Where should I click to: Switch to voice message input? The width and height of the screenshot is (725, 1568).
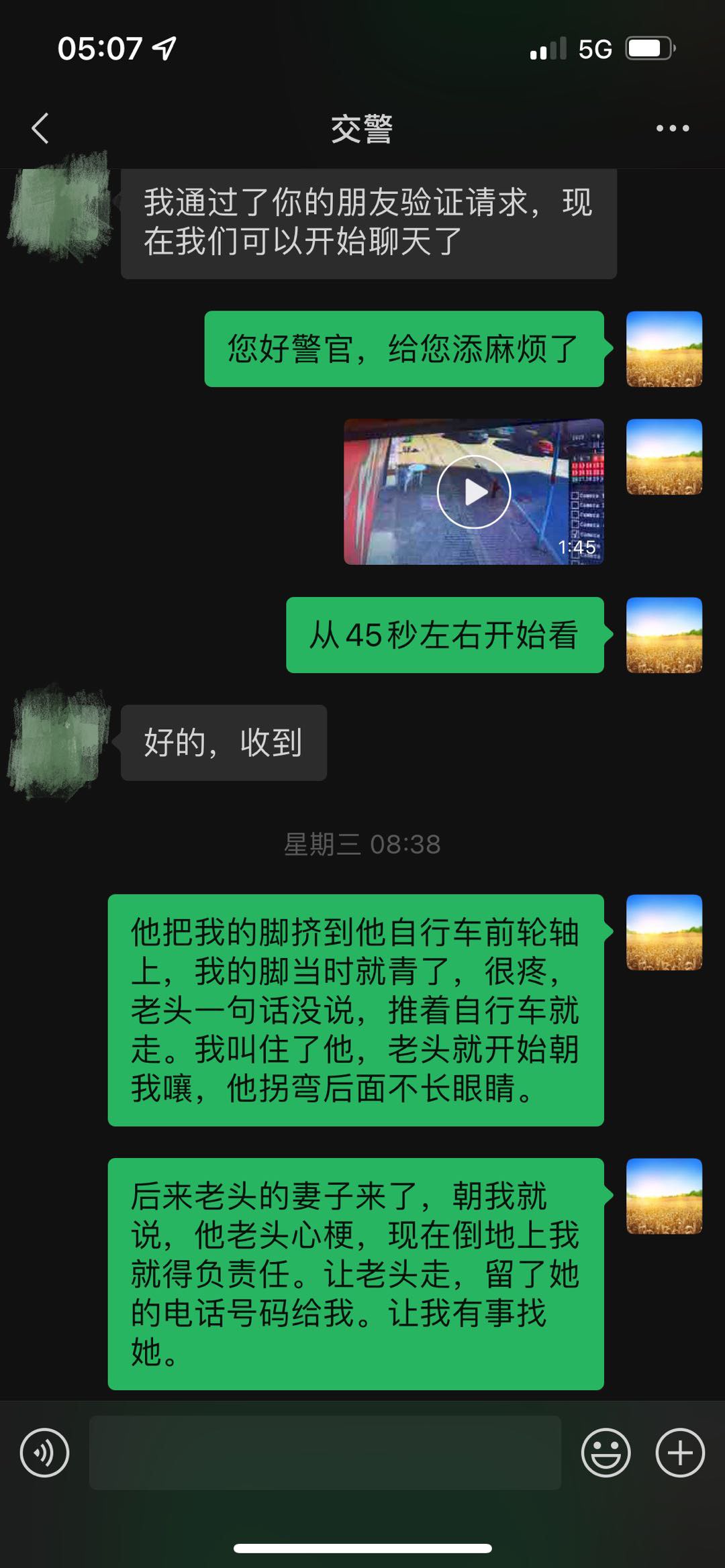pyautogui.click(x=44, y=1453)
